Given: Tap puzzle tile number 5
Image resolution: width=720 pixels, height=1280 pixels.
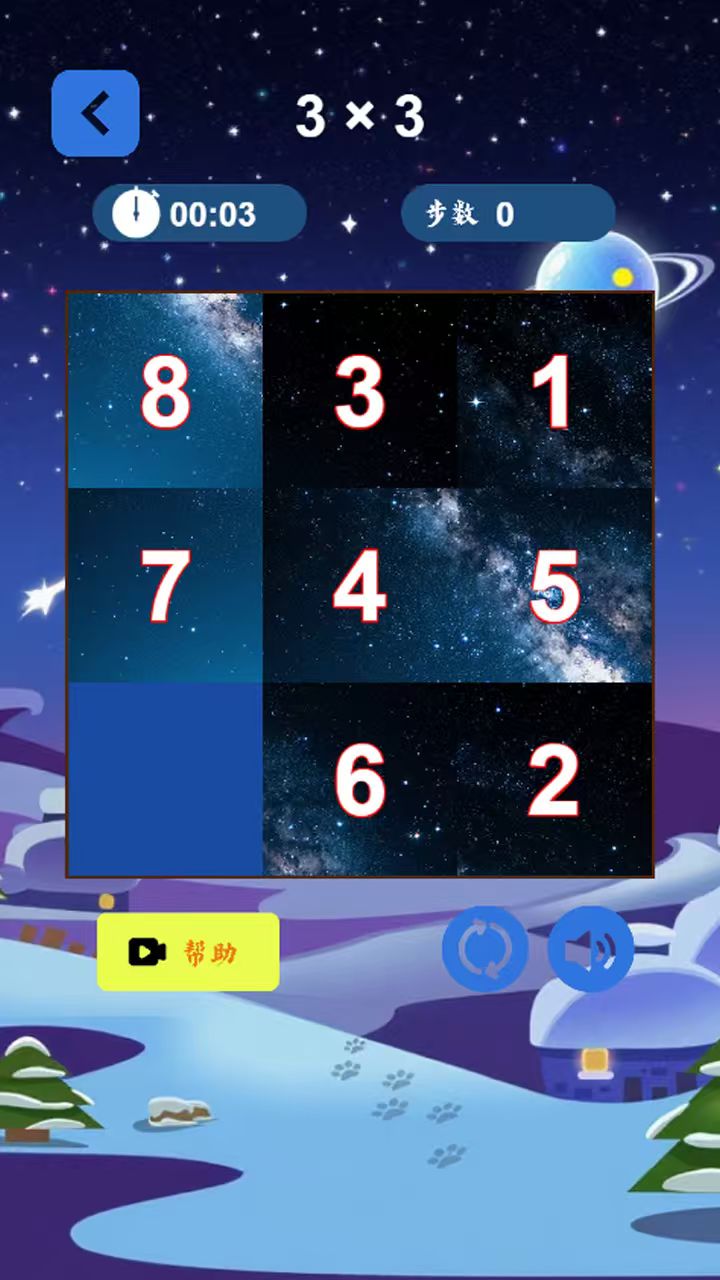Looking at the screenshot, I should coord(555,586).
